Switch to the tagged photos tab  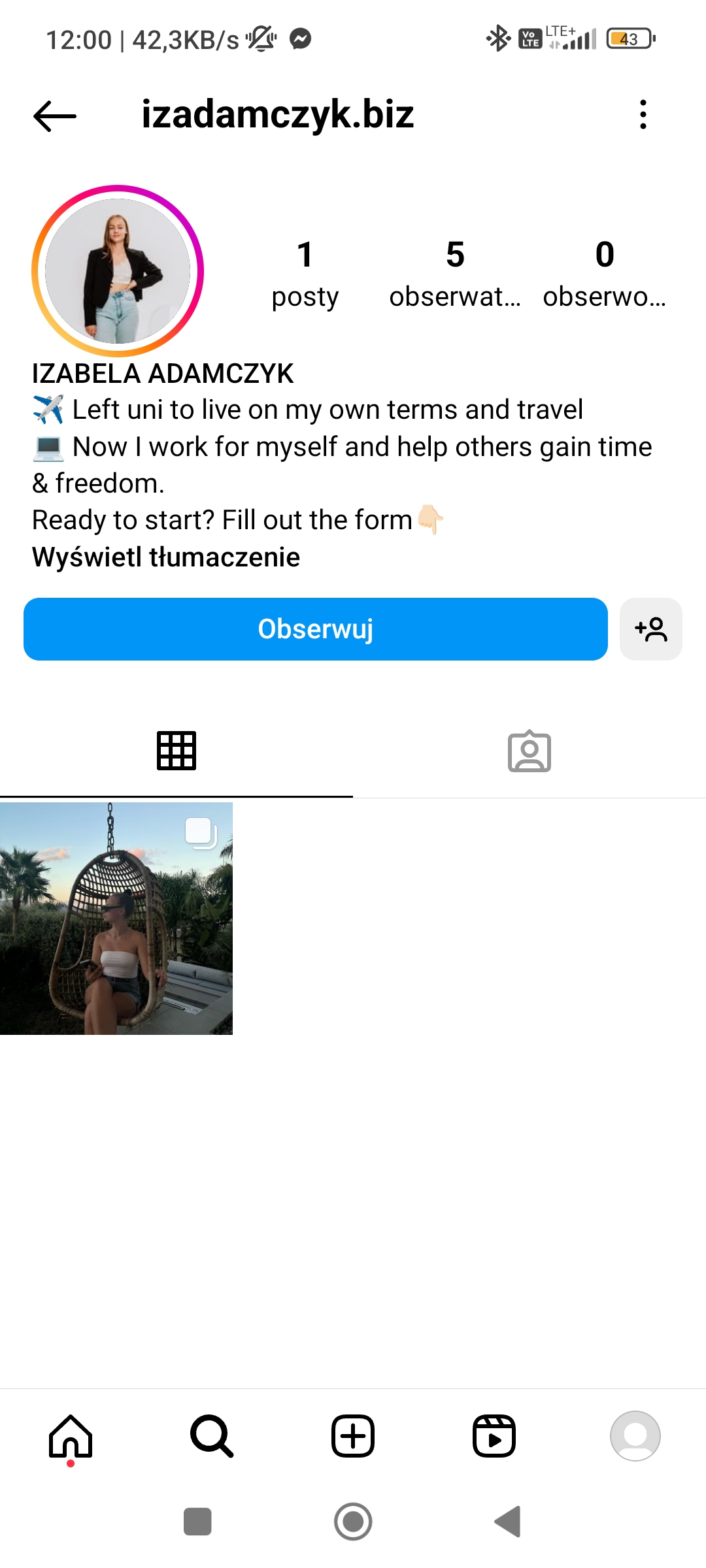pyautogui.click(x=529, y=751)
